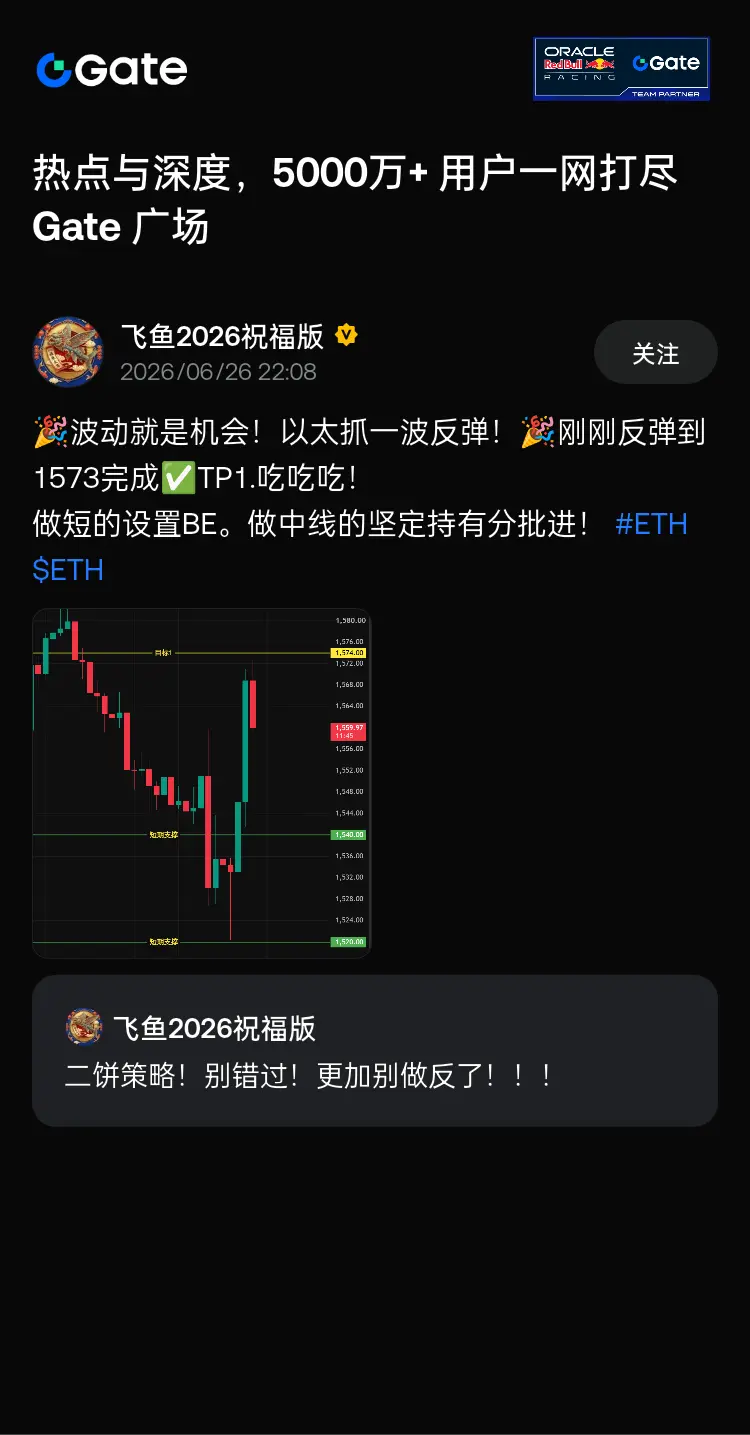
Task: Open the post author's profile avatar
Action: coord(68,352)
